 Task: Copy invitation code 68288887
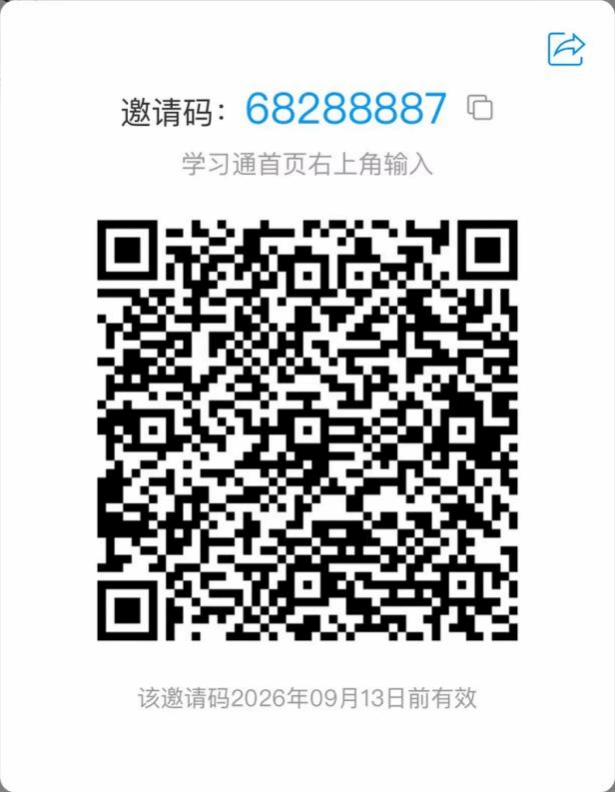481,108
